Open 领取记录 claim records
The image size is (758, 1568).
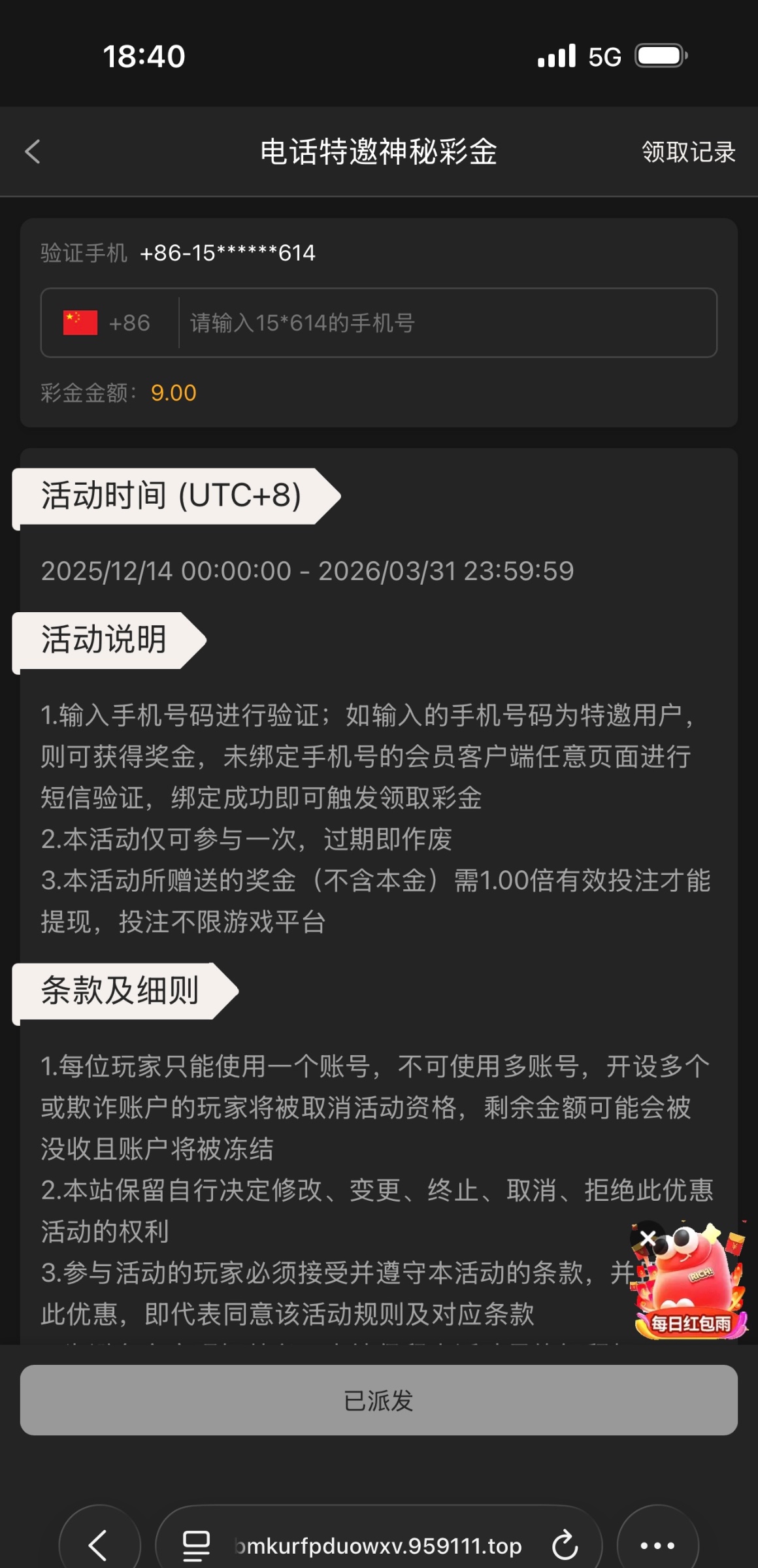coord(688,152)
